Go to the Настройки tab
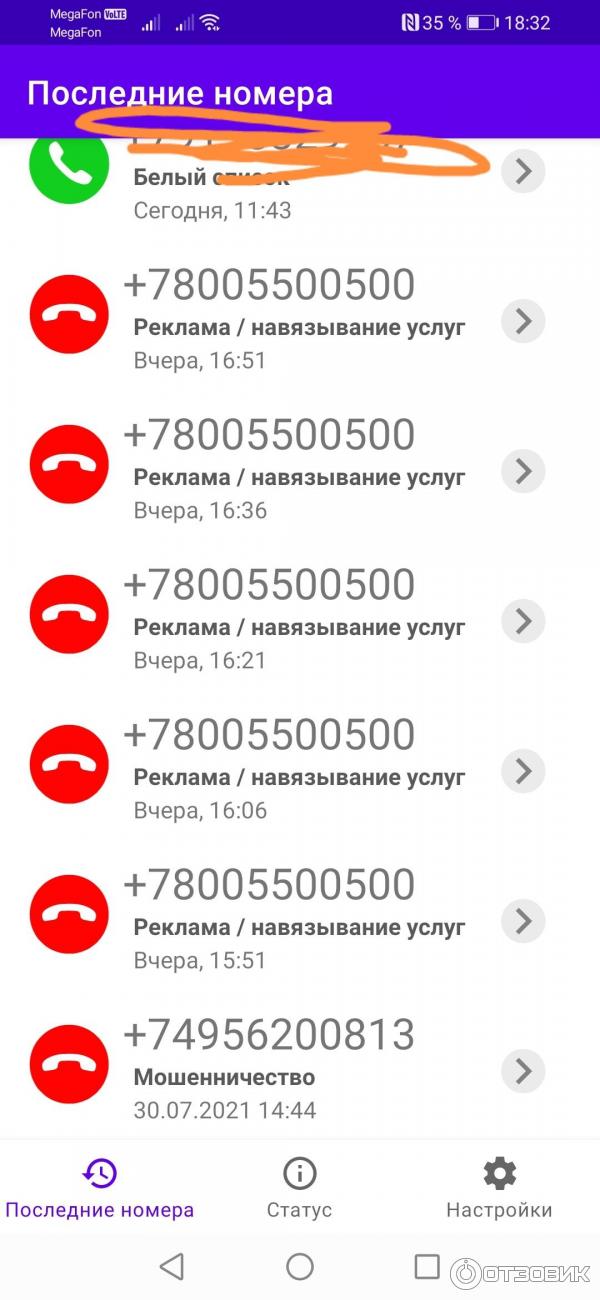 click(x=499, y=1187)
